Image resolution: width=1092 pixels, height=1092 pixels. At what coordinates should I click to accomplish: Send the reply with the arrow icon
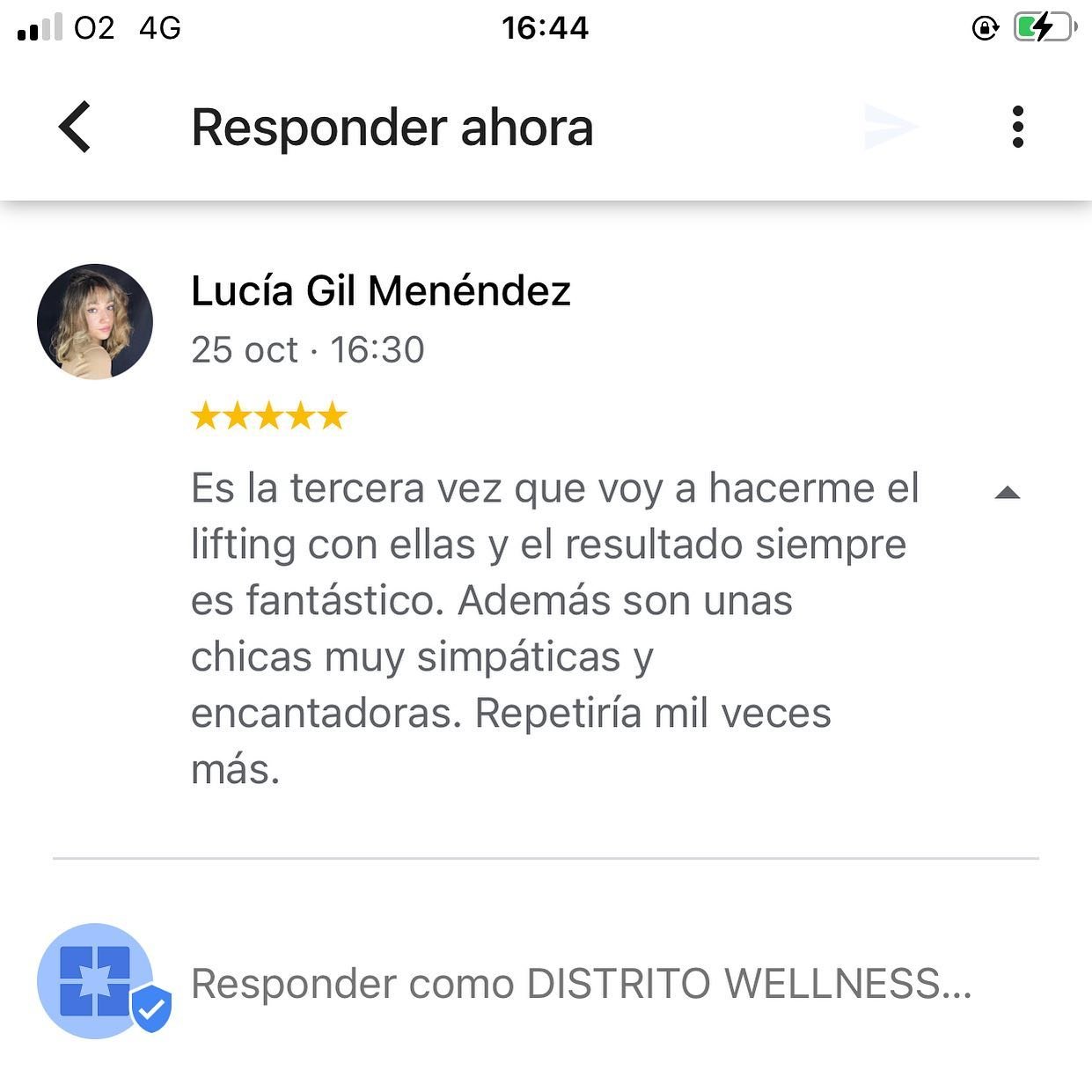click(890, 127)
